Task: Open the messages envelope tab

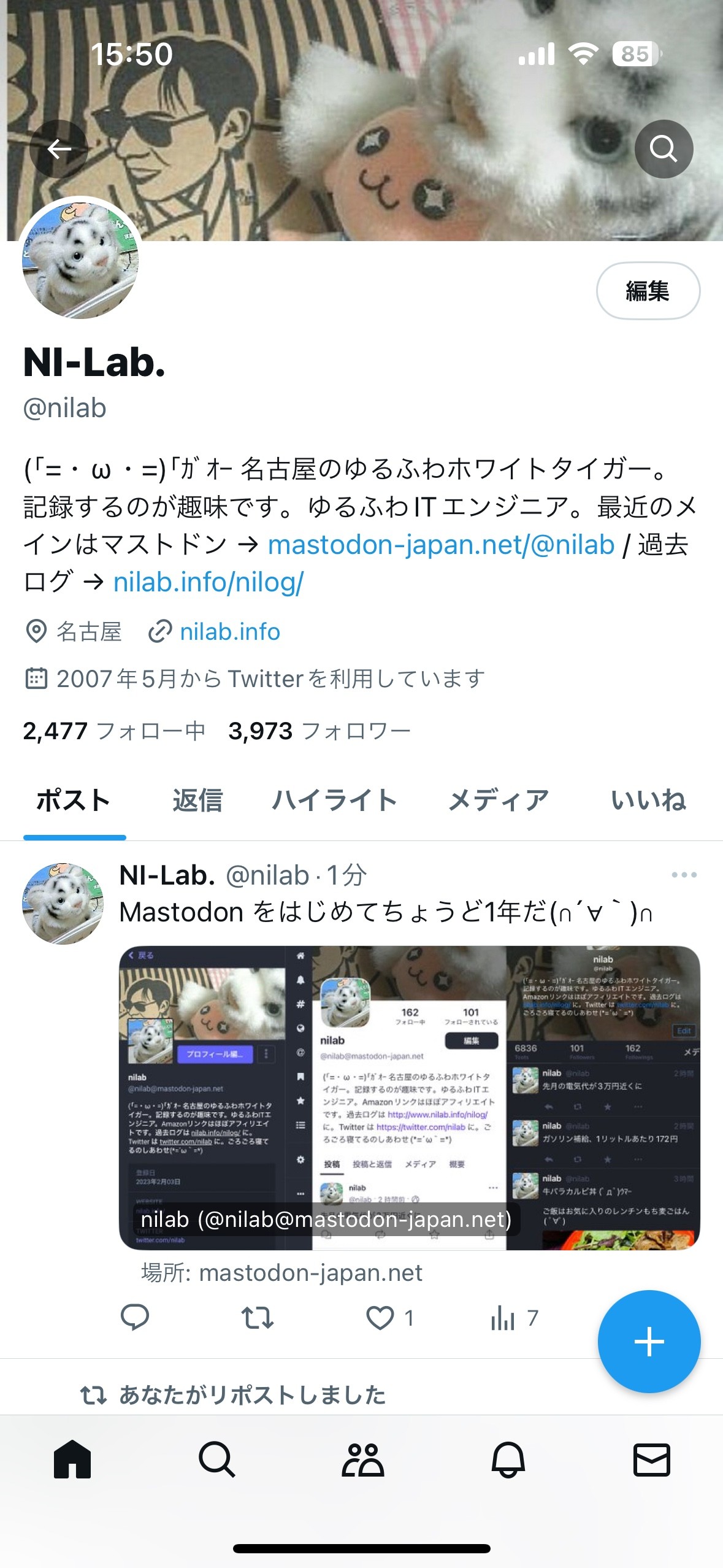Action: 651,1459
